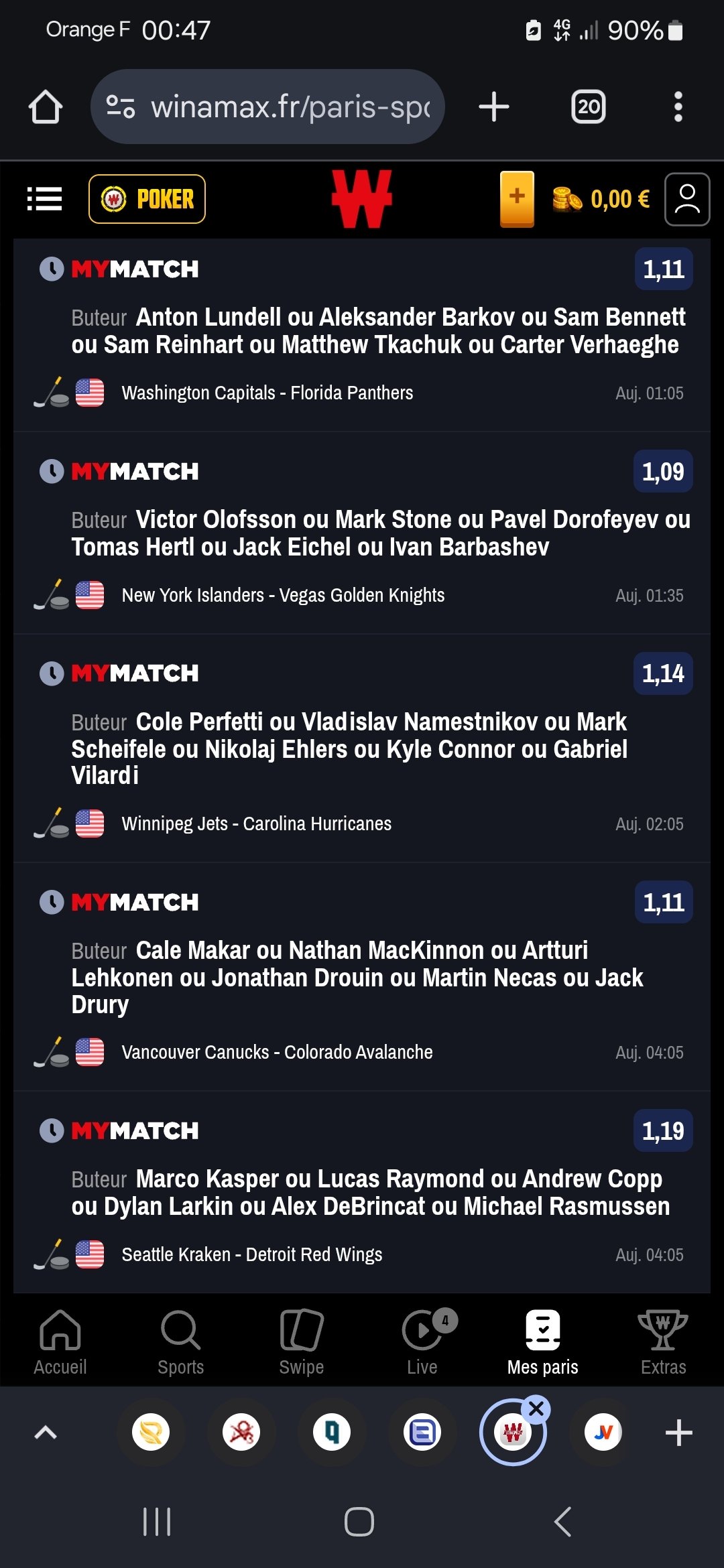Screen dimensions: 724x1568
Task: Close the active Winamax tab in tab strip
Action: point(536,1409)
